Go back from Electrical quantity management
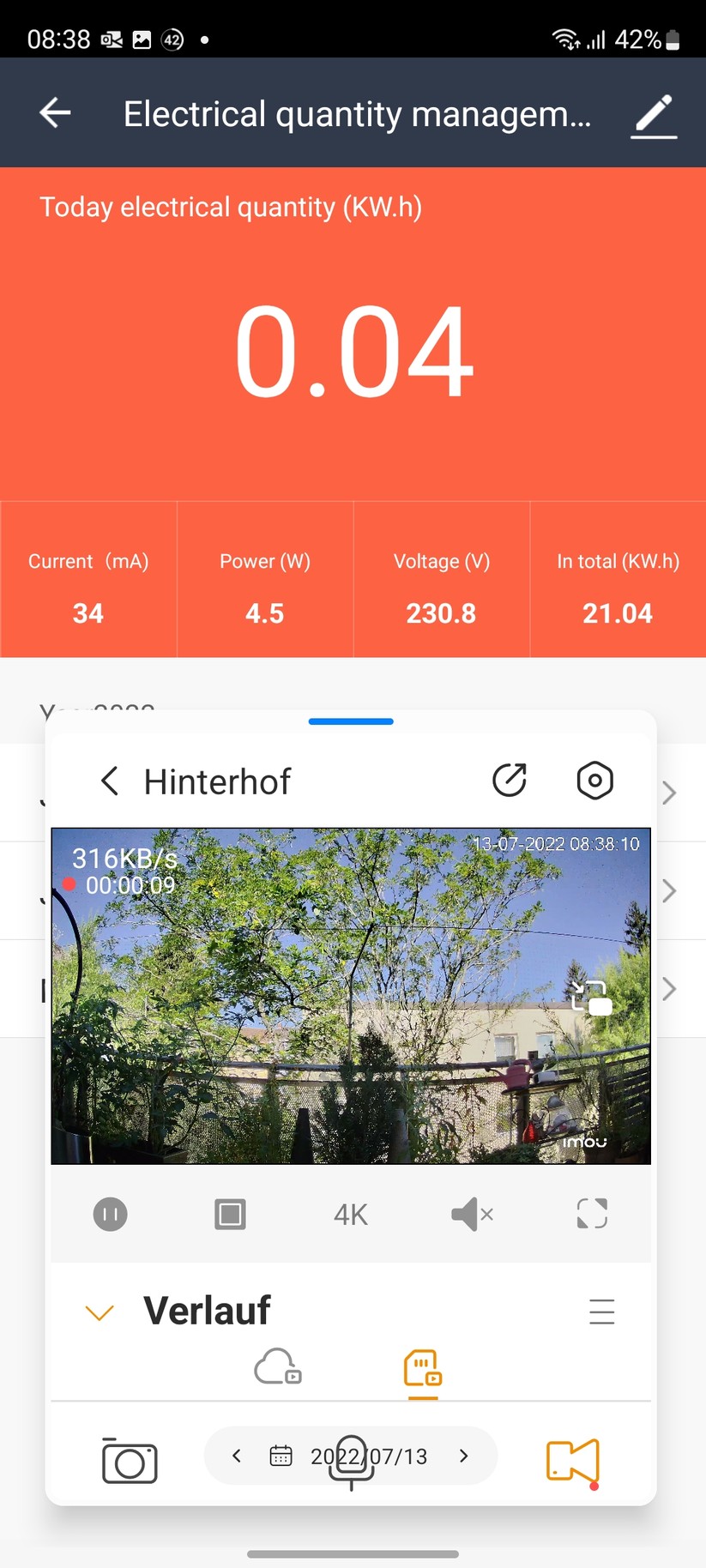706x1568 pixels. pos(55,112)
